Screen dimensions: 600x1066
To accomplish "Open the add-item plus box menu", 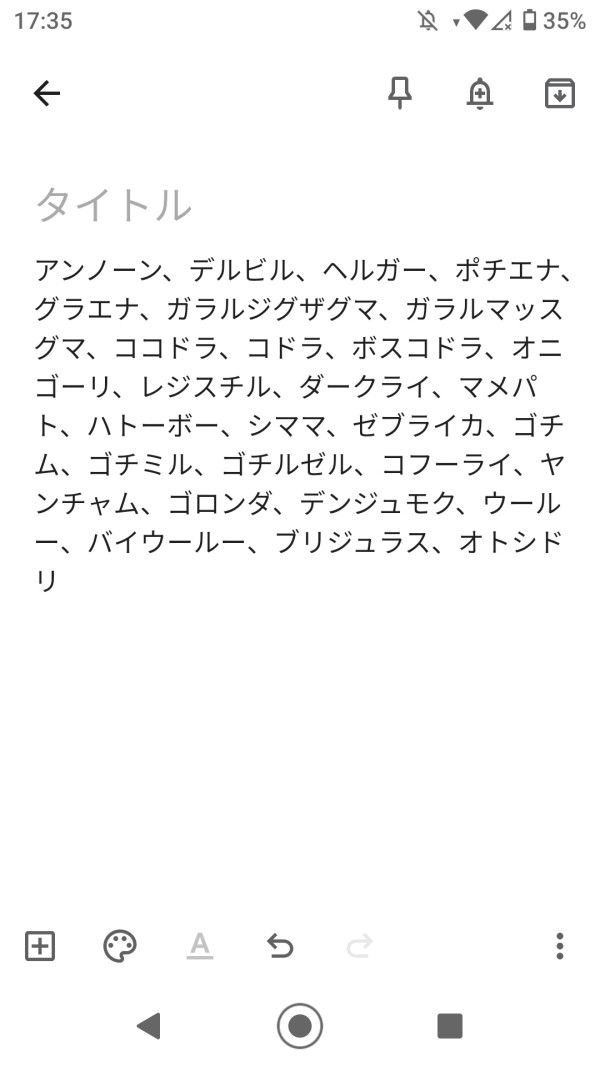I will click(x=40, y=946).
